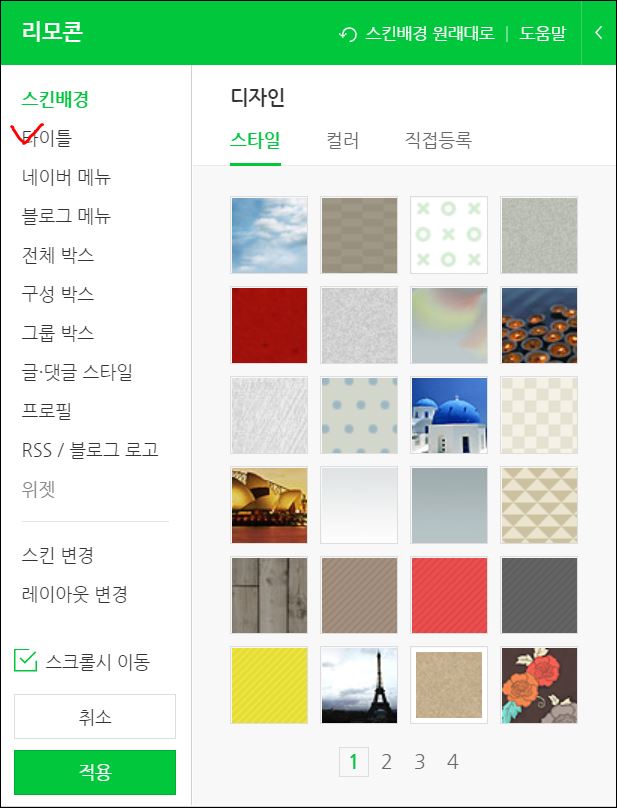Apply changes with 적용 button

point(95,772)
